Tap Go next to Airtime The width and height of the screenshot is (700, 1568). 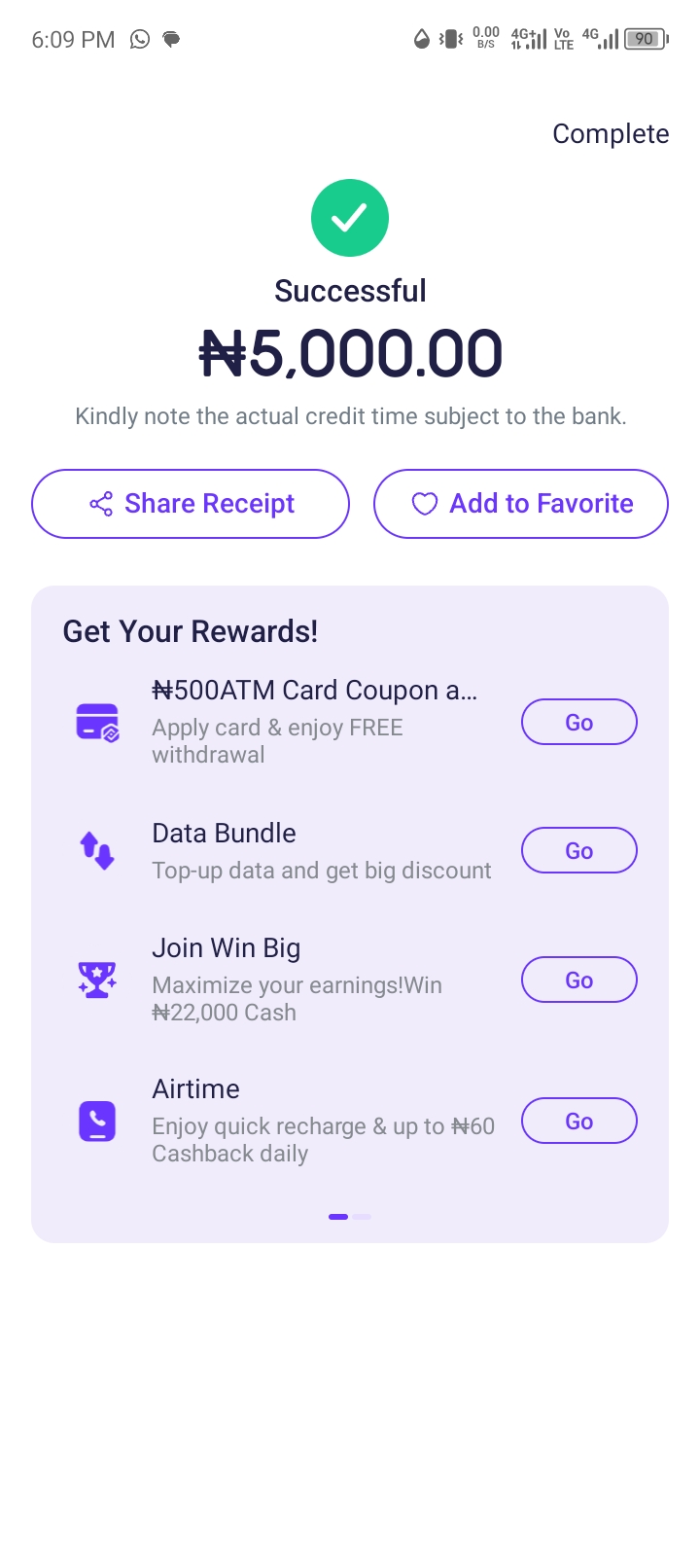(579, 1122)
